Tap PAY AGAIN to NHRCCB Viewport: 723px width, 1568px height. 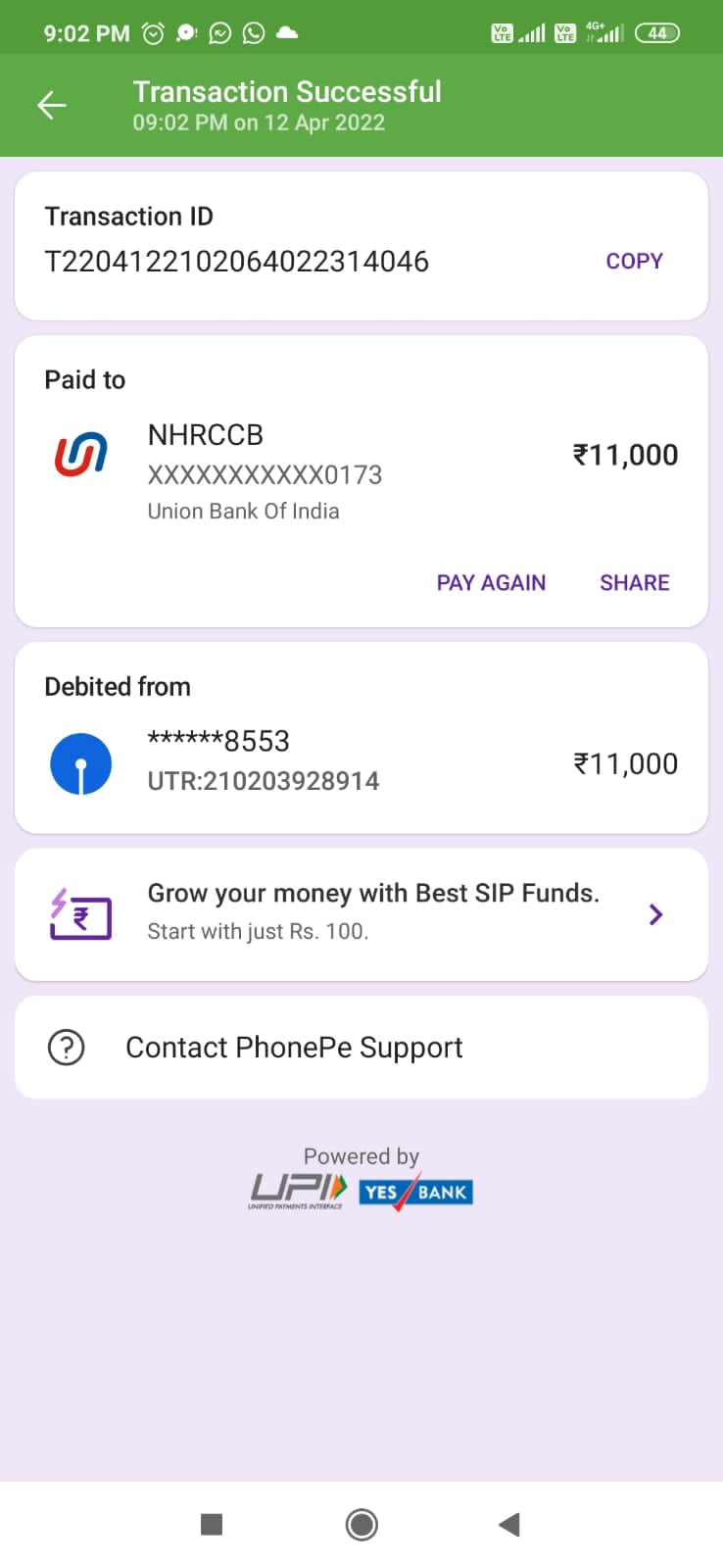click(491, 582)
